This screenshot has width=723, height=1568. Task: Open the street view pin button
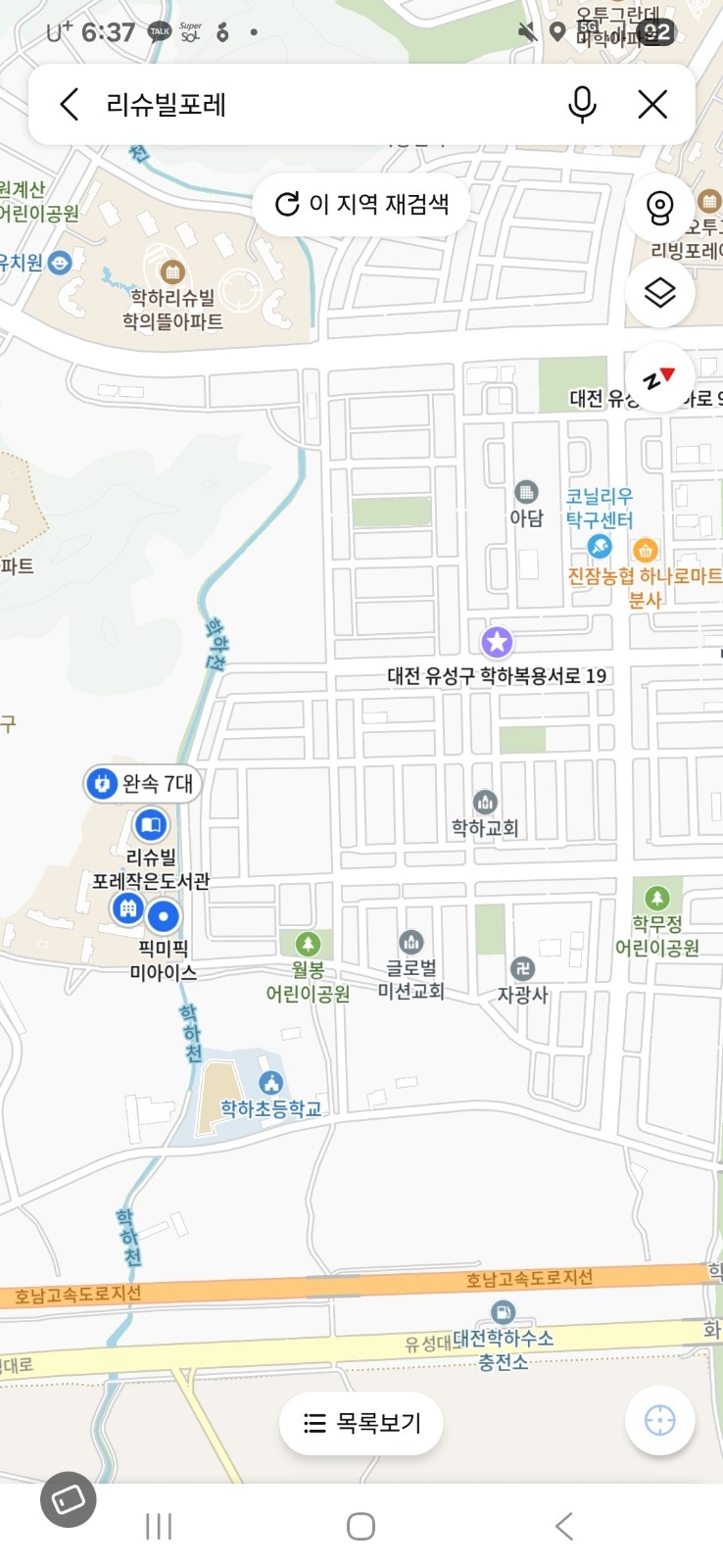(x=660, y=208)
